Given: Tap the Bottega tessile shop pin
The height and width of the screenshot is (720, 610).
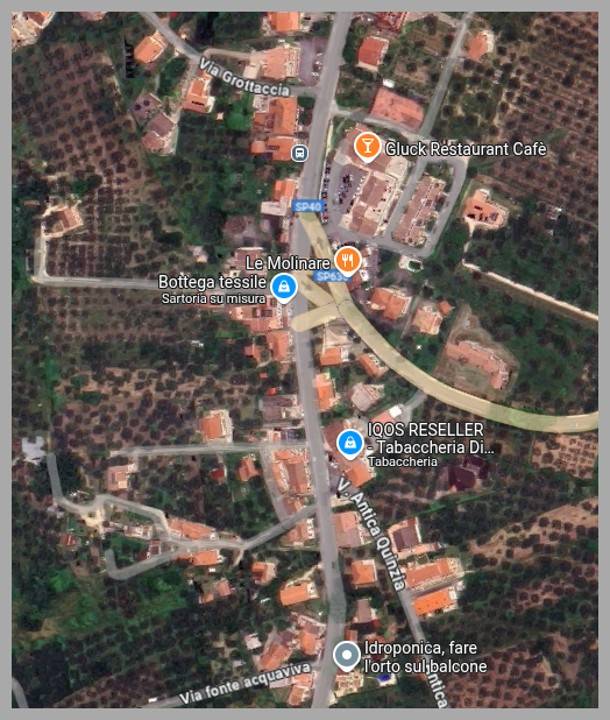Looking at the screenshot, I should click(x=284, y=288).
